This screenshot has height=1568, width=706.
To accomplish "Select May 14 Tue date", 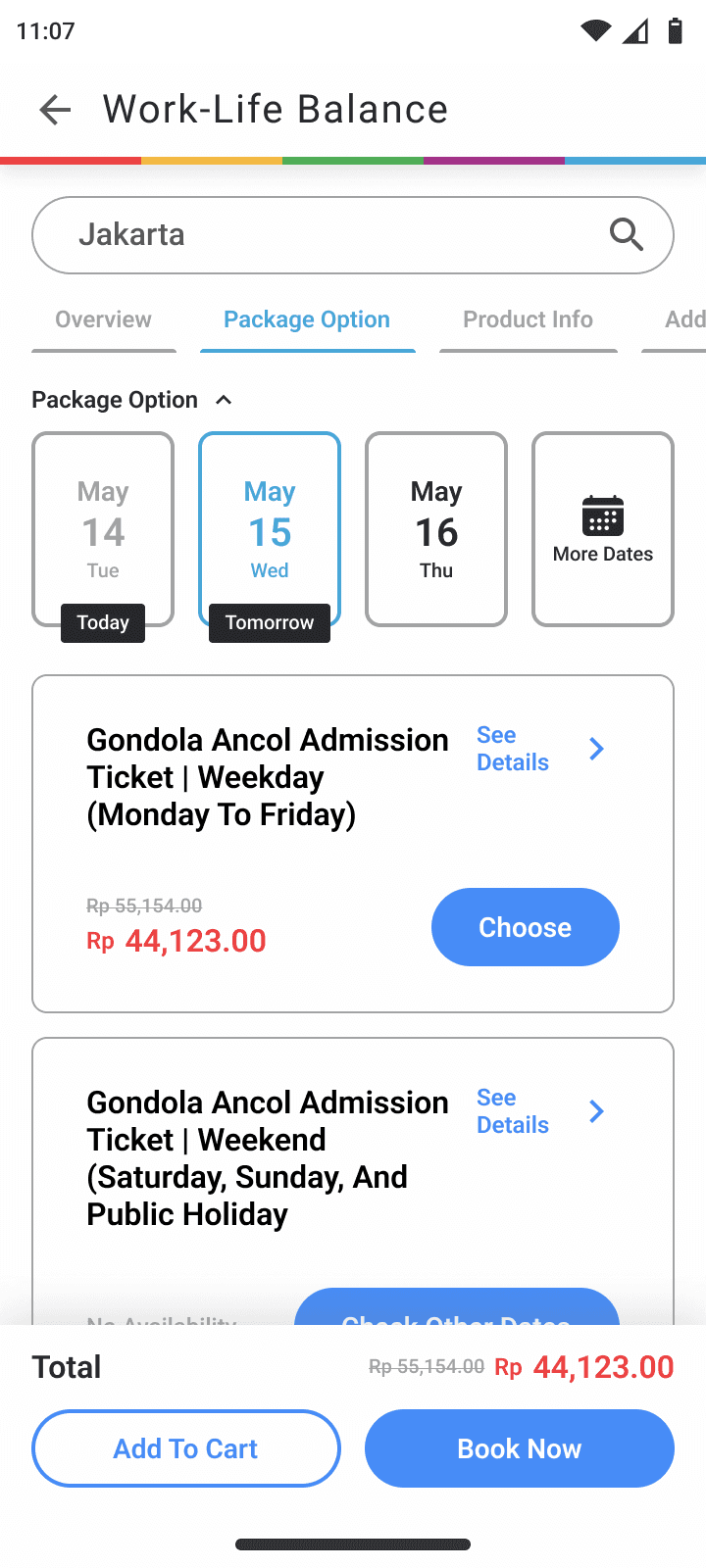I will (103, 529).
